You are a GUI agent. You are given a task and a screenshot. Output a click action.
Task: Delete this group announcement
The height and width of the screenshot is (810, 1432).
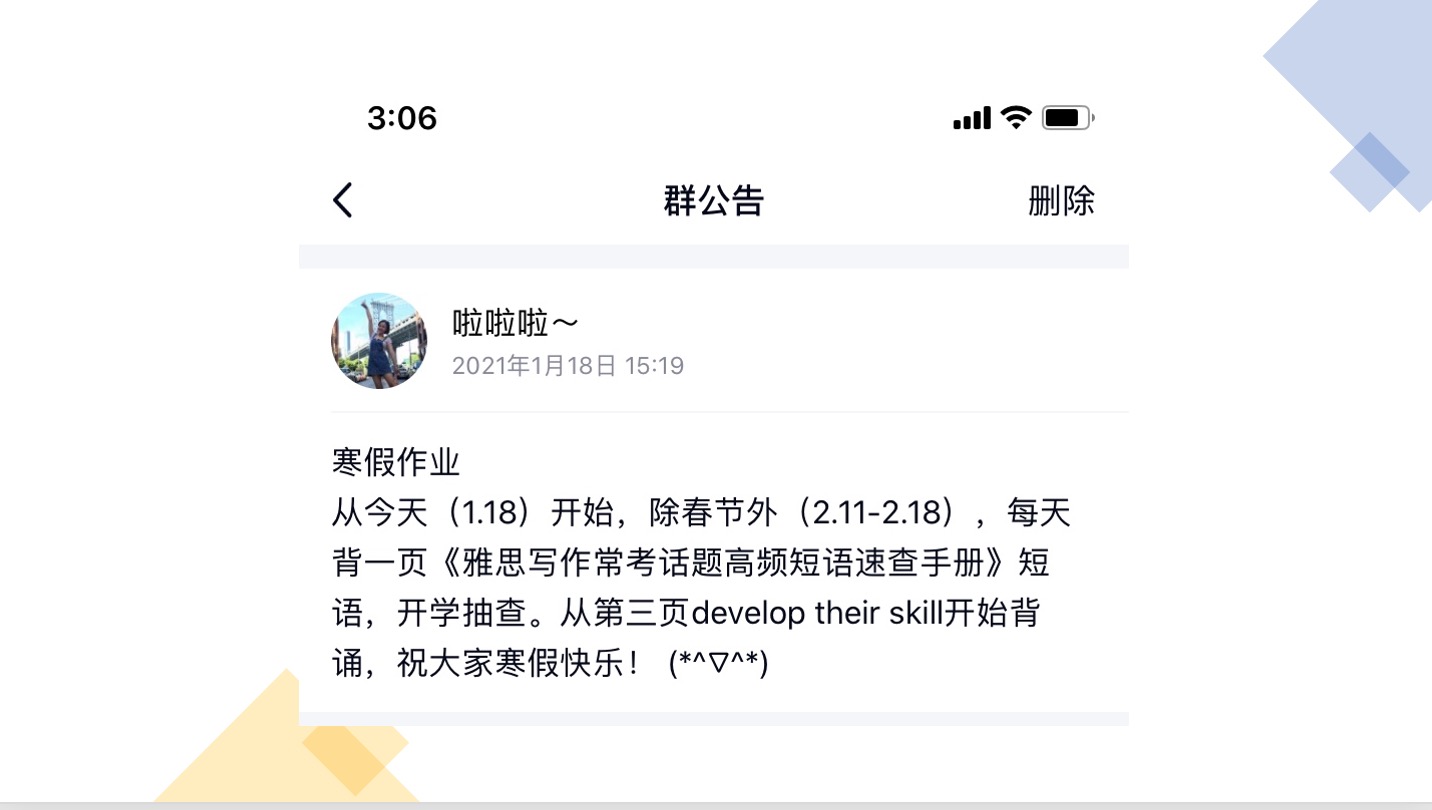pyautogui.click(x=1061, y=201)
